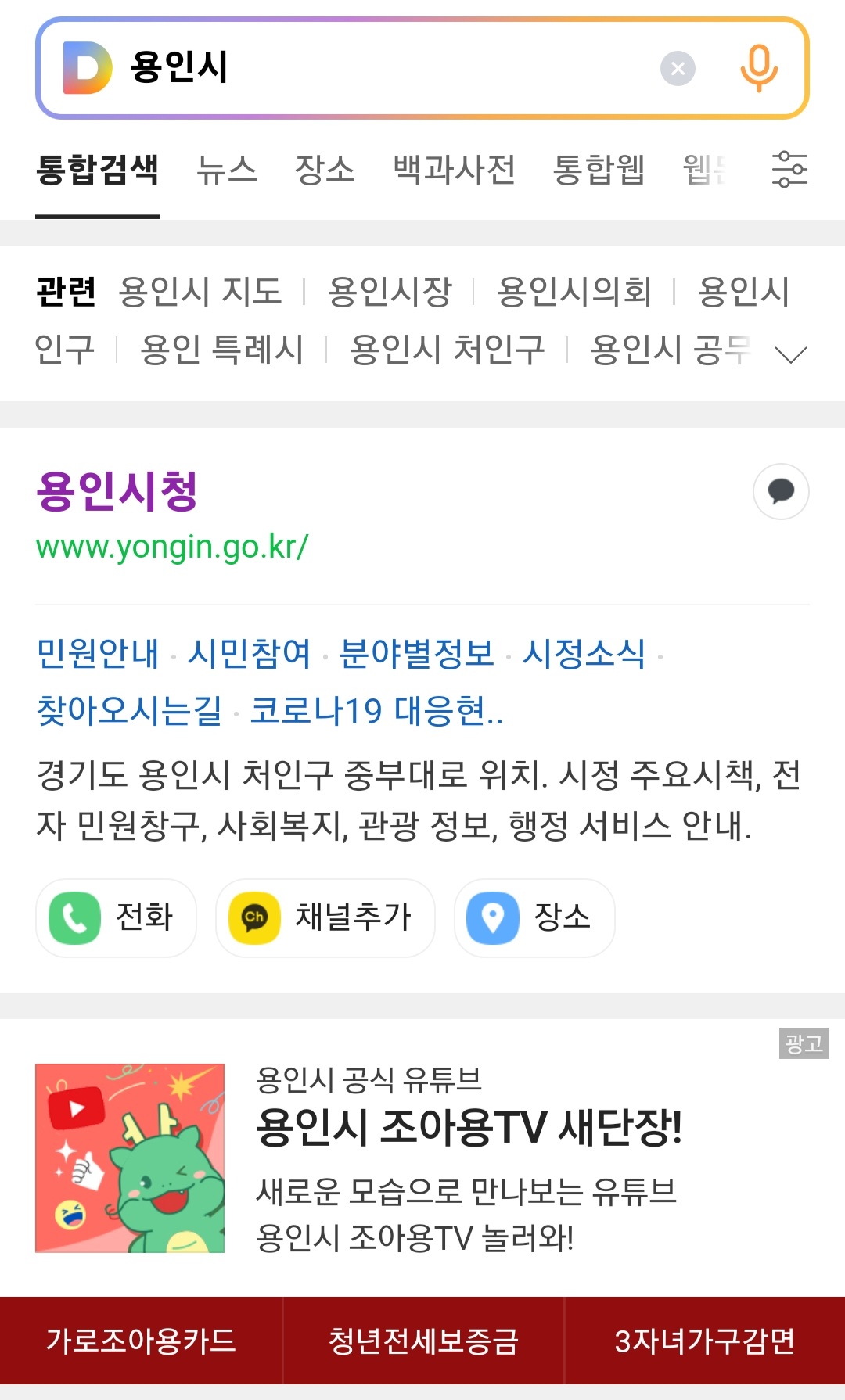Expand the related searches list
The image size is (845, 1400).
[x=790, y=355]
